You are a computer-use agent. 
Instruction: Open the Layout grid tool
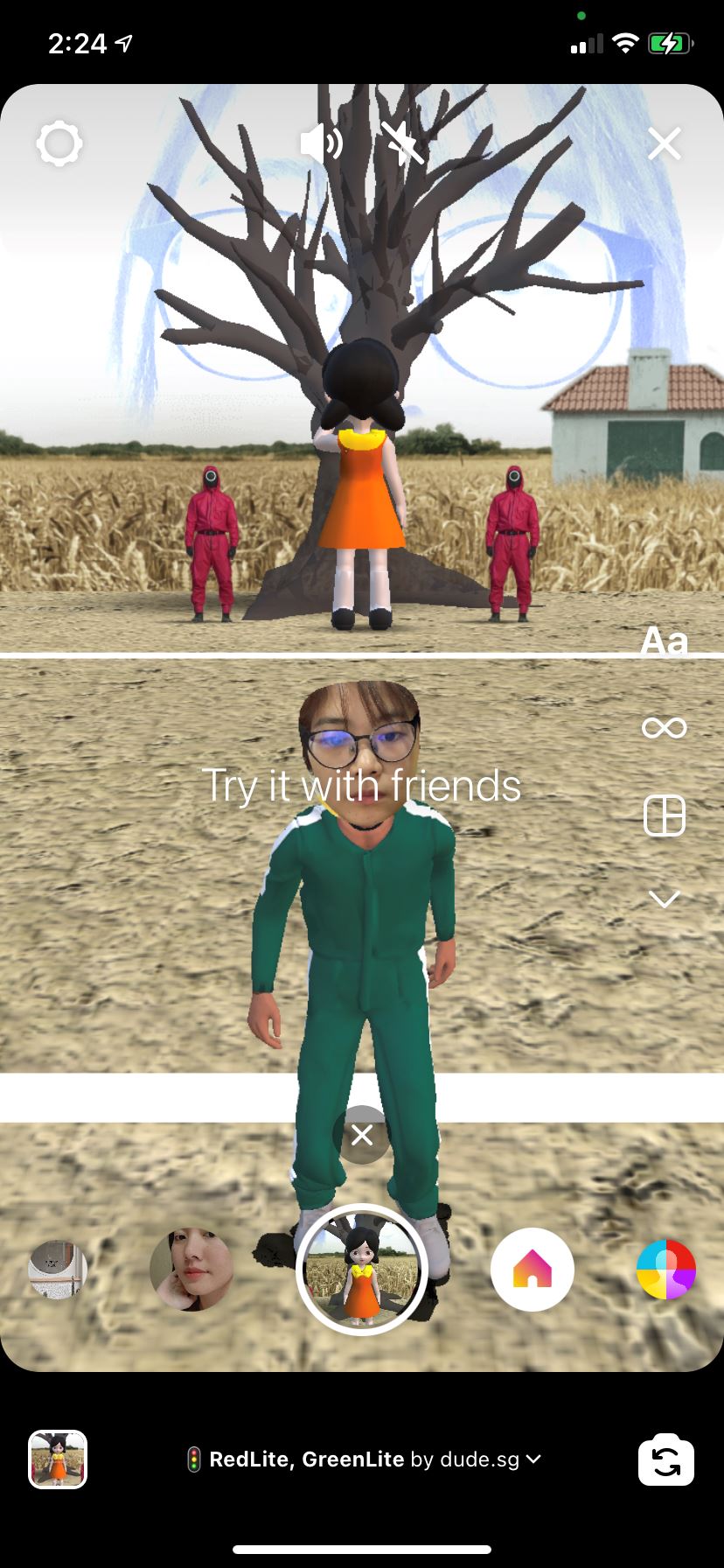click(x=664, y=816)
